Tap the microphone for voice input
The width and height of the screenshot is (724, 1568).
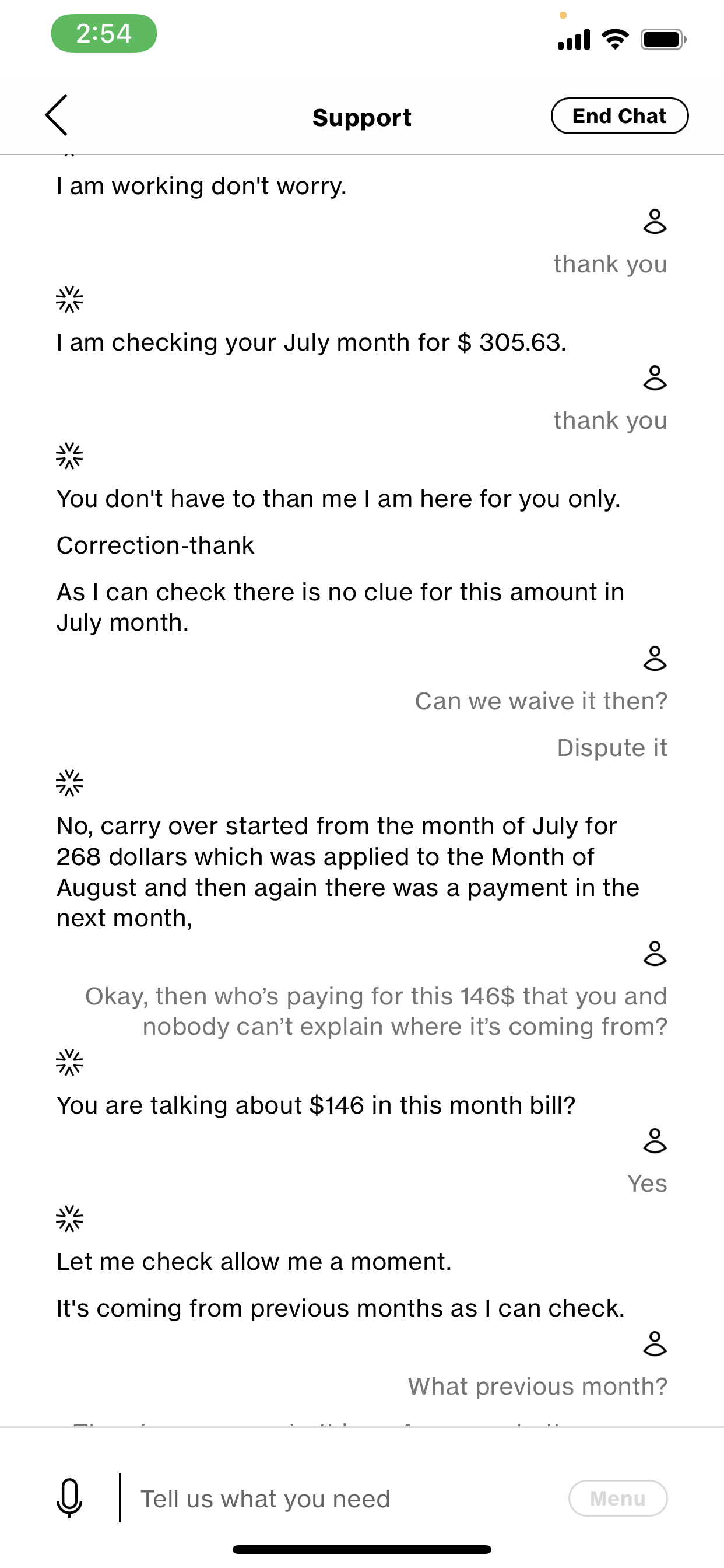click(69, 1498)
